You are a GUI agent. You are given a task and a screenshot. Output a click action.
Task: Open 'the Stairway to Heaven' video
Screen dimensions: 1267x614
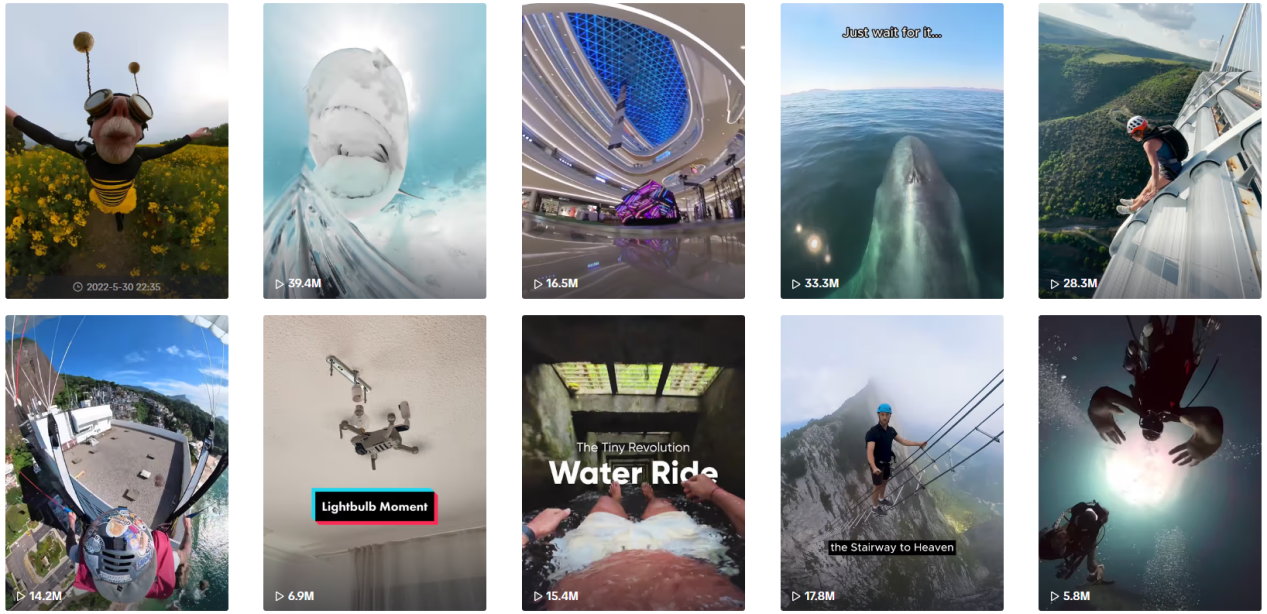click(892, 462)
